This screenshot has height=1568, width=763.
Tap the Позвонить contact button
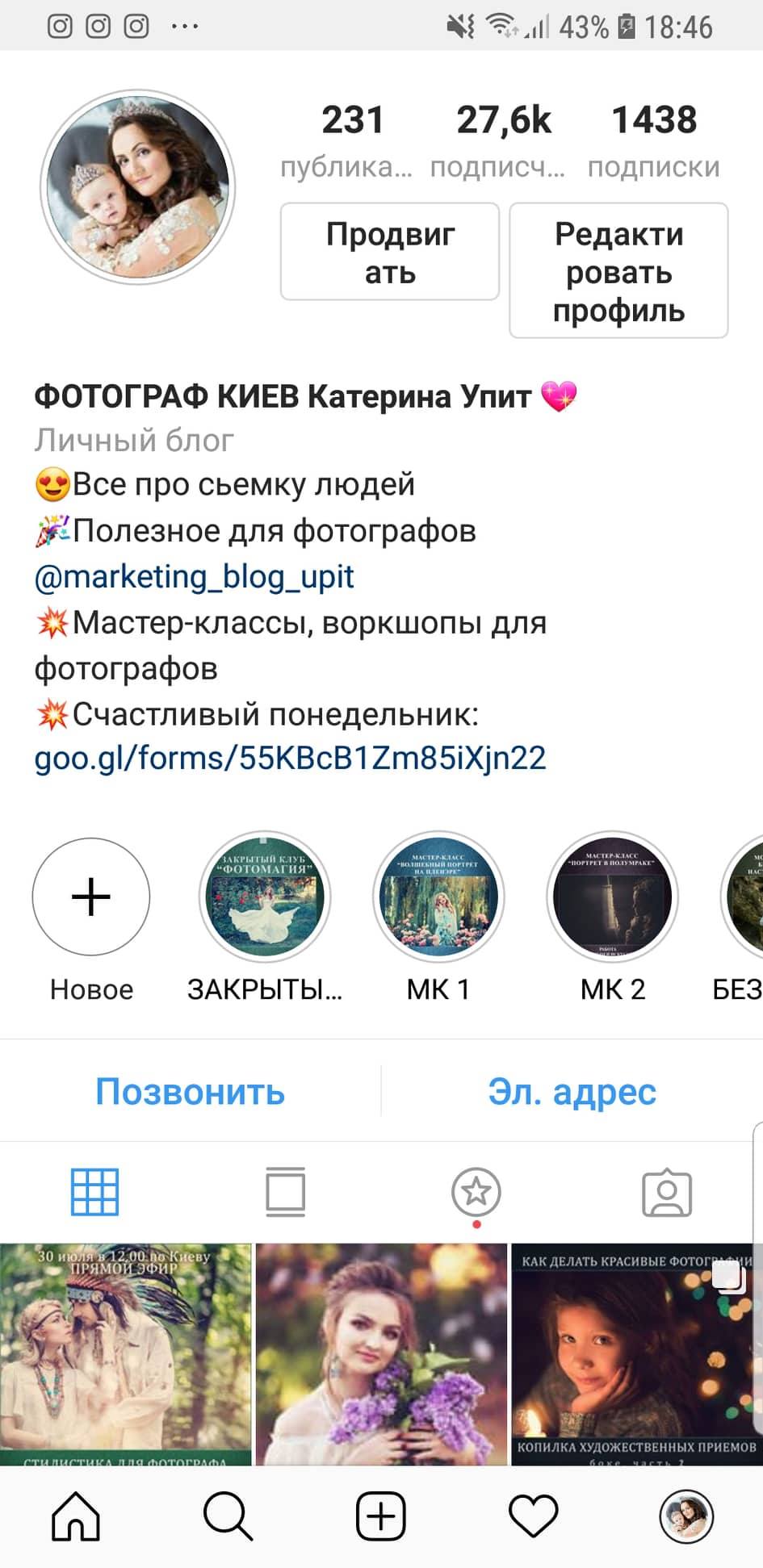tap(190, 1092)
